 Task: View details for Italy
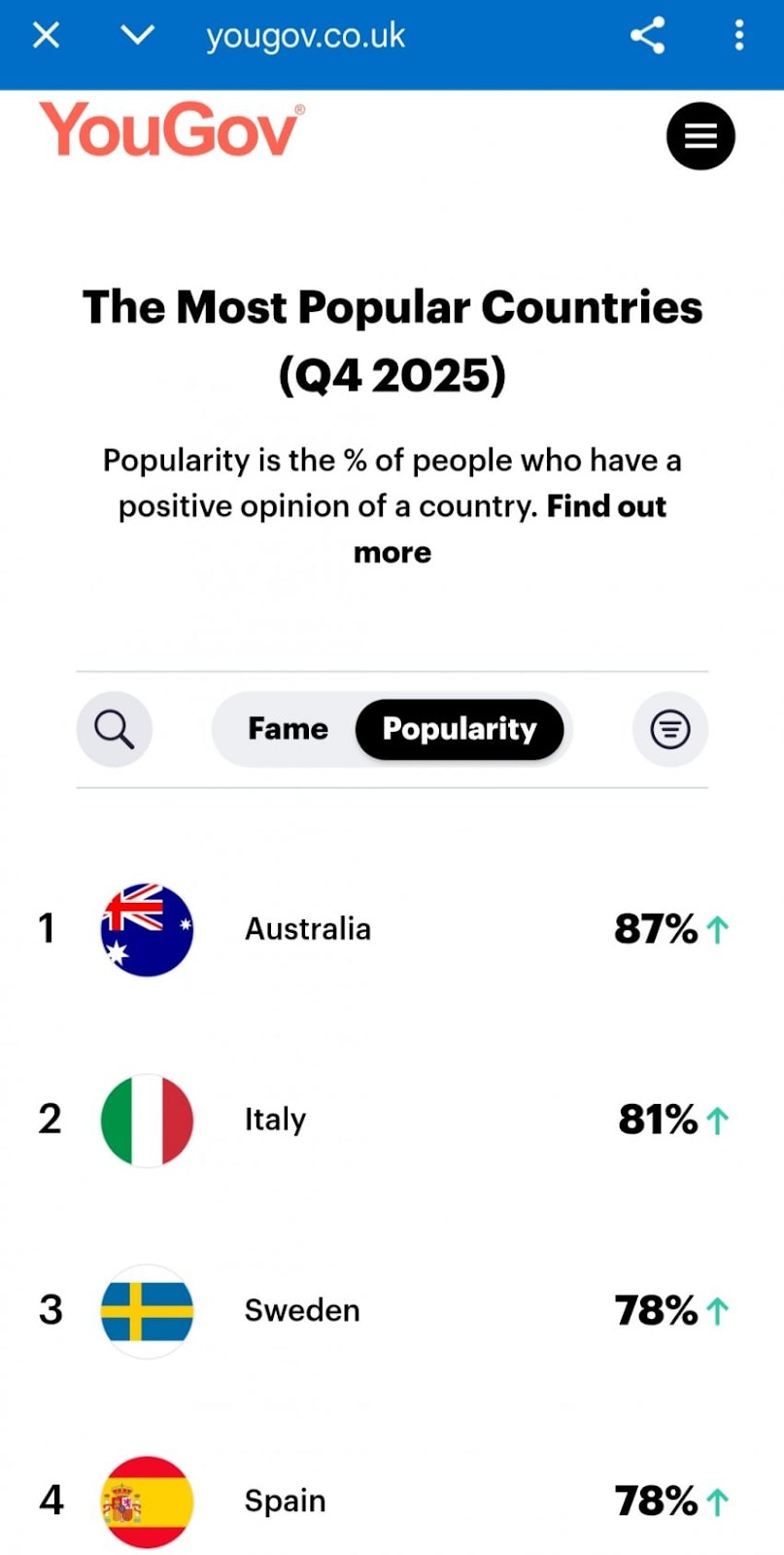click(276, 1120)
